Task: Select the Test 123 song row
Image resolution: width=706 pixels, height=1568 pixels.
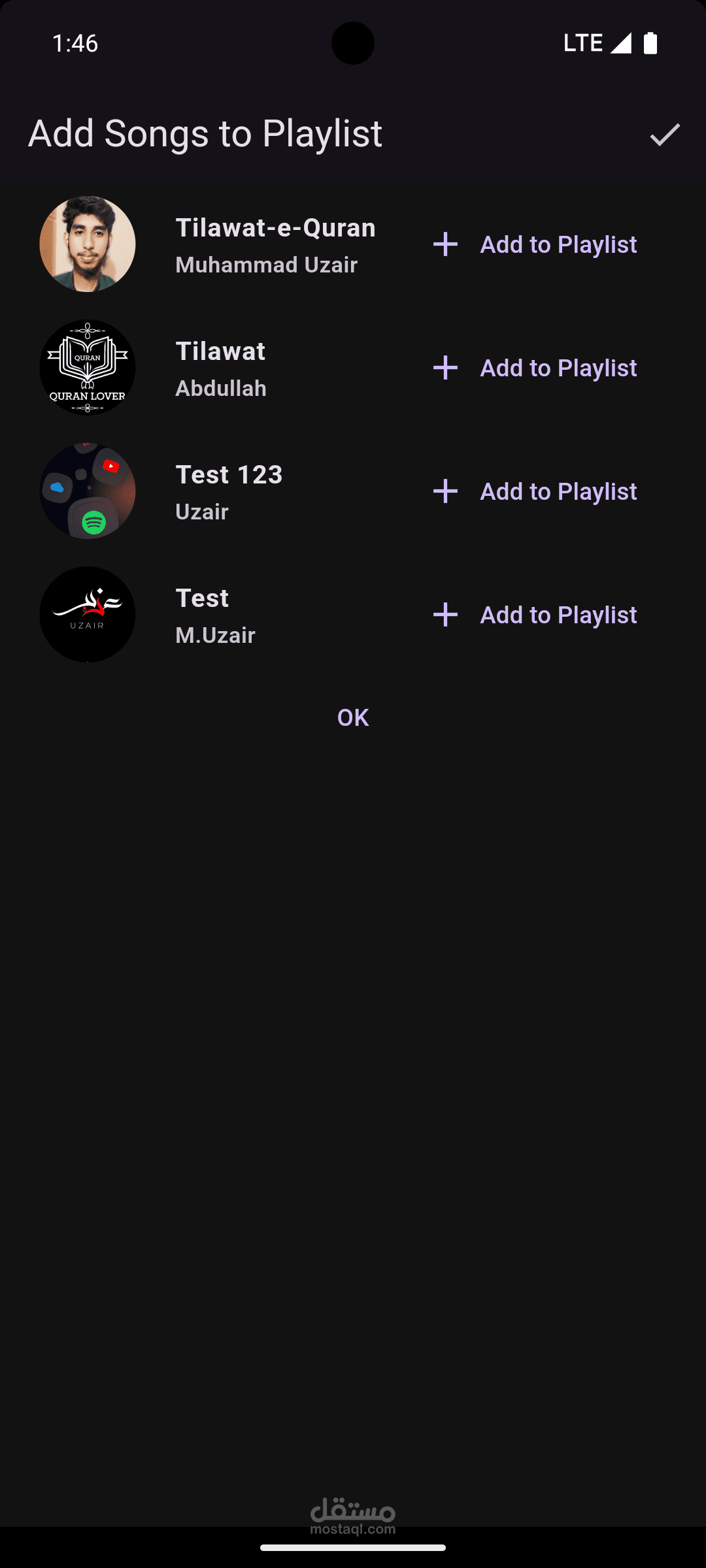Action: pyautogui.click(x=353, y=491)
